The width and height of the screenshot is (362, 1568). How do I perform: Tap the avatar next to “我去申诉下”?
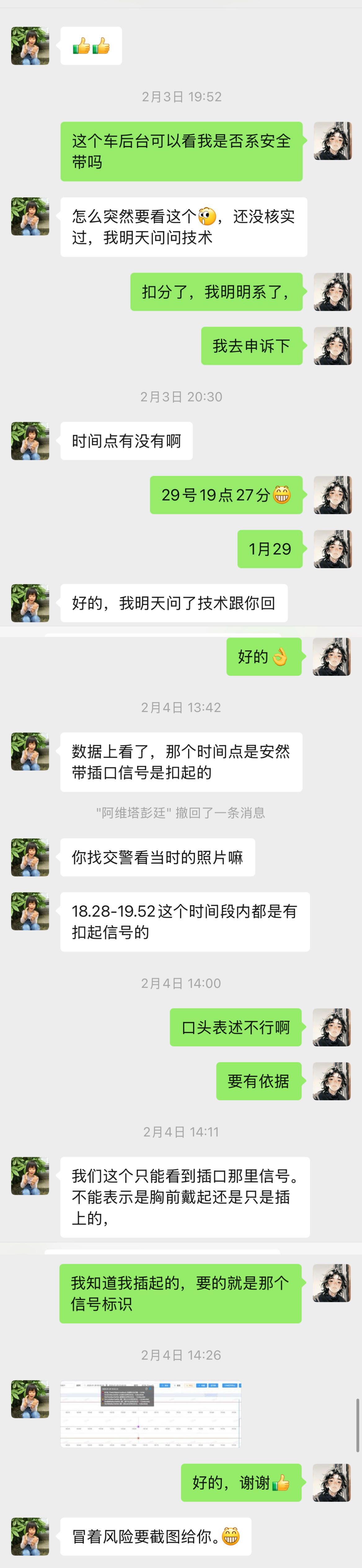tap(332, 346)
